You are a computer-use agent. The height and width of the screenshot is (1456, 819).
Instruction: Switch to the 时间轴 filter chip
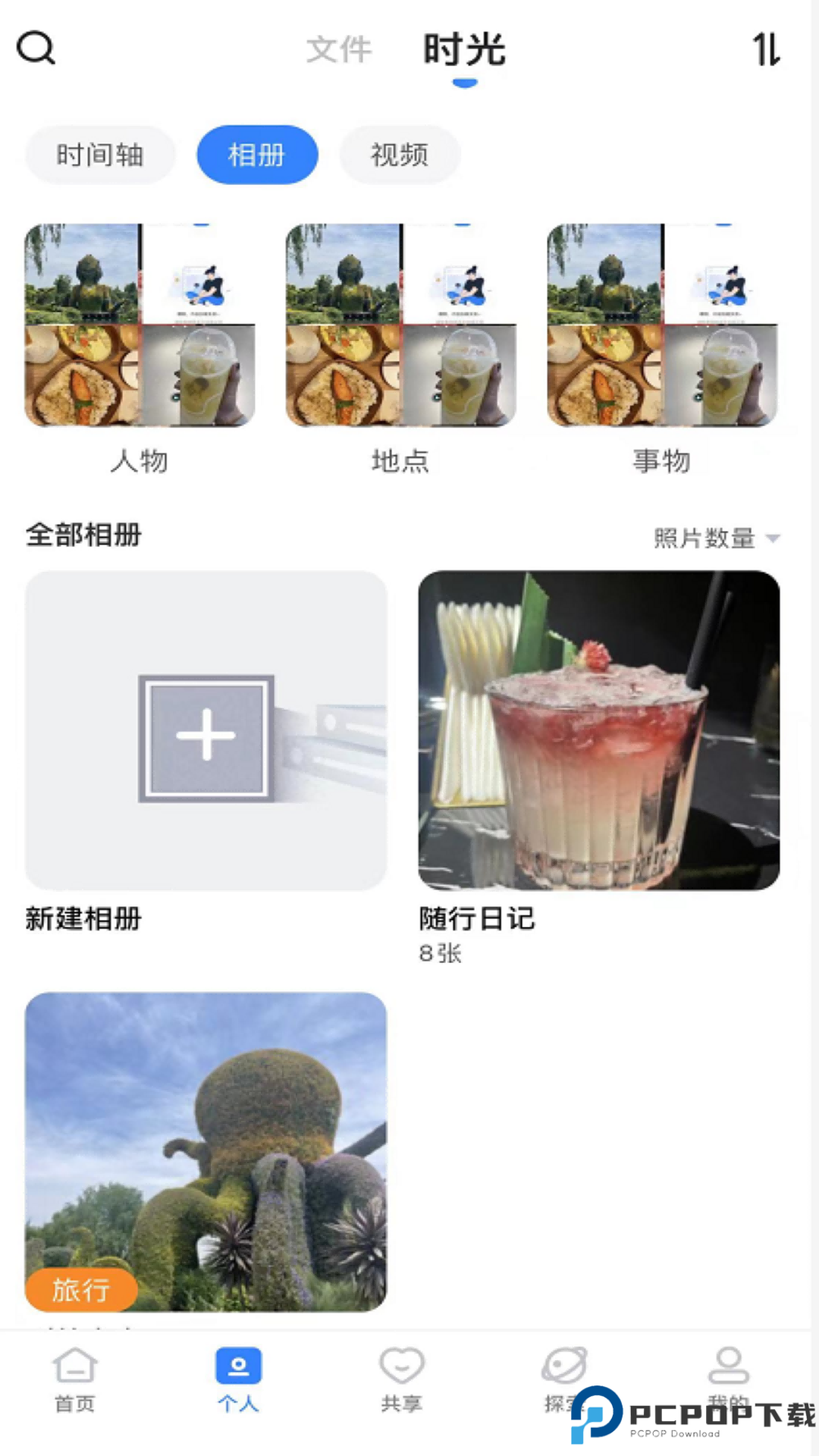100,154
